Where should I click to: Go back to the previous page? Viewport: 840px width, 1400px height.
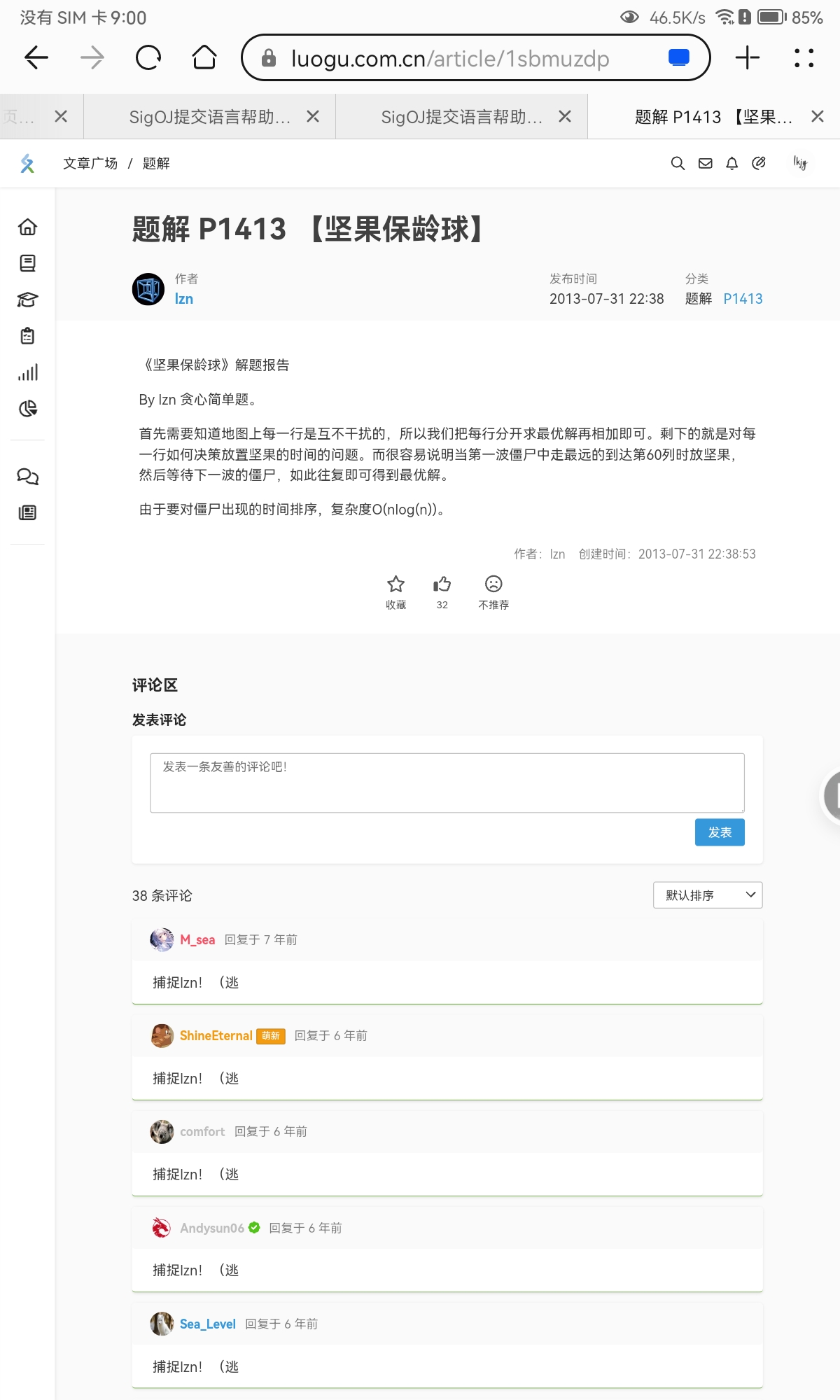[x=36, y=57]
